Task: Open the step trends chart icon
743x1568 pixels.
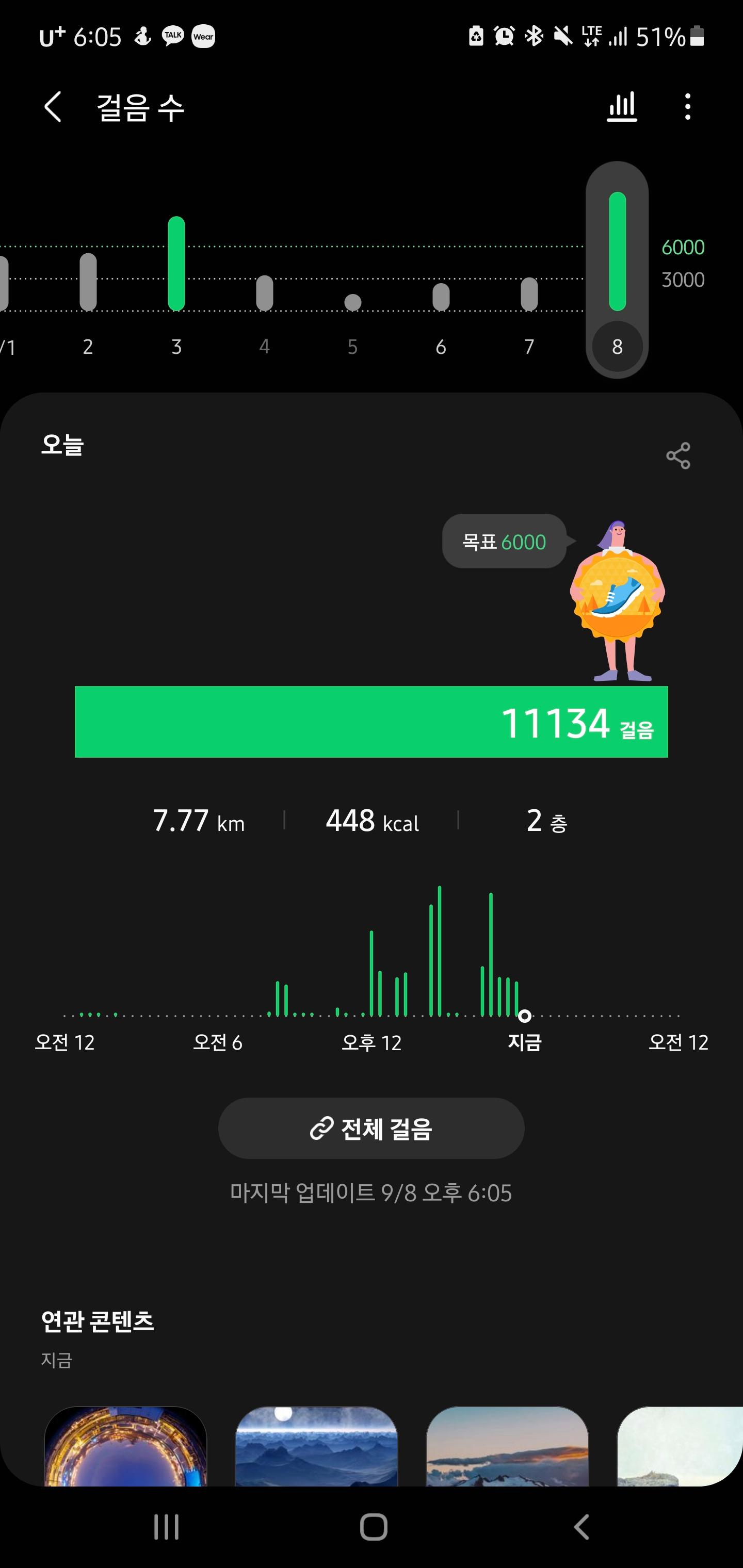Action: [622, 107]
